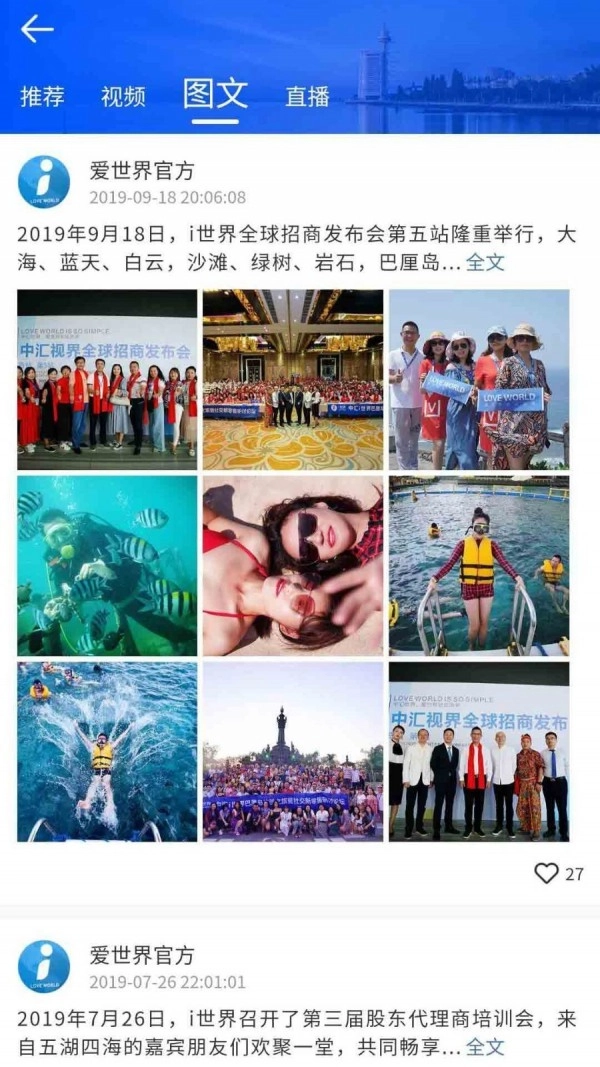This screenshot has width=600, height=1067.
Task: Open 爱世界官方 avatar on the 2019-09-18 post
Action: pyautogui.click(x=44, y=182)
